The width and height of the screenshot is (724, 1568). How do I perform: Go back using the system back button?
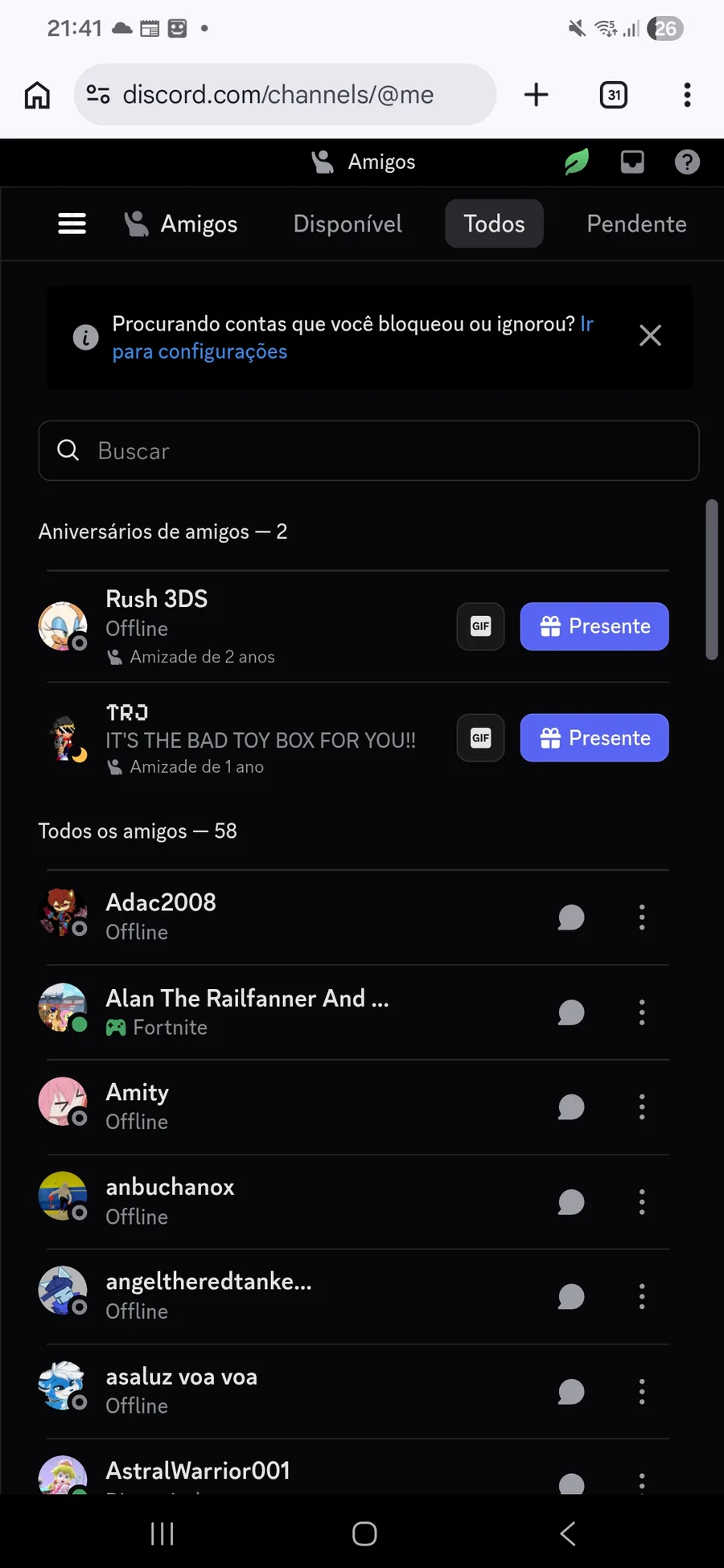pos(568,1533)
